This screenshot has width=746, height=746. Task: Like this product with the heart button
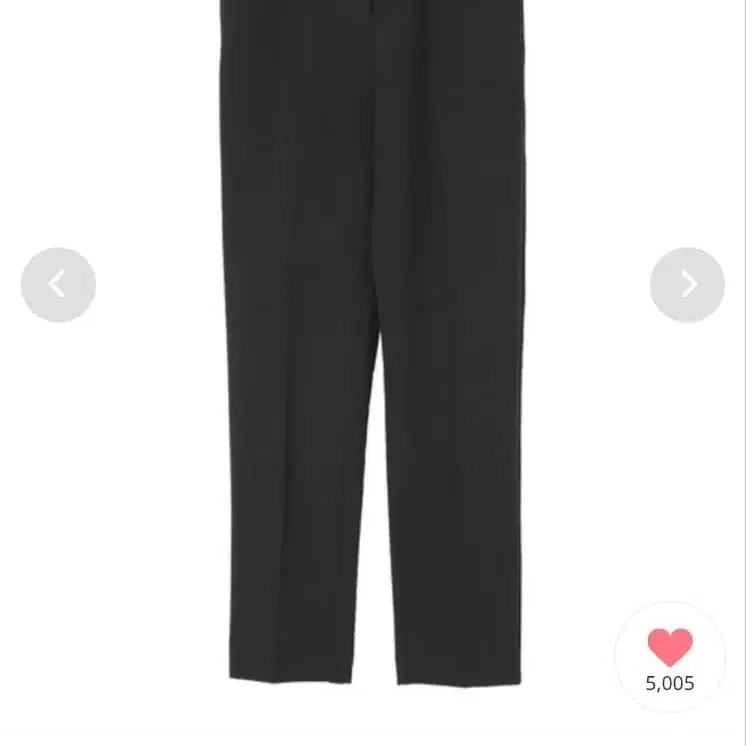point(669,648)
